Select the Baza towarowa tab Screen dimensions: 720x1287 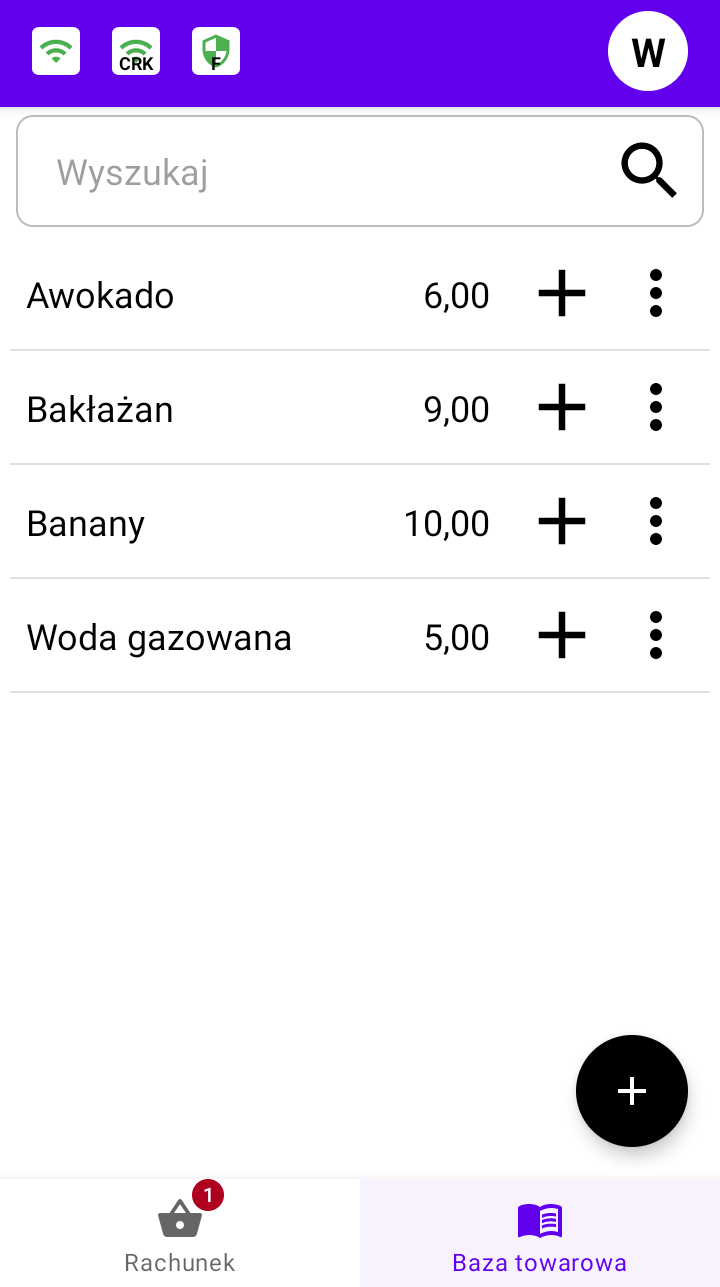[540, 1232]
